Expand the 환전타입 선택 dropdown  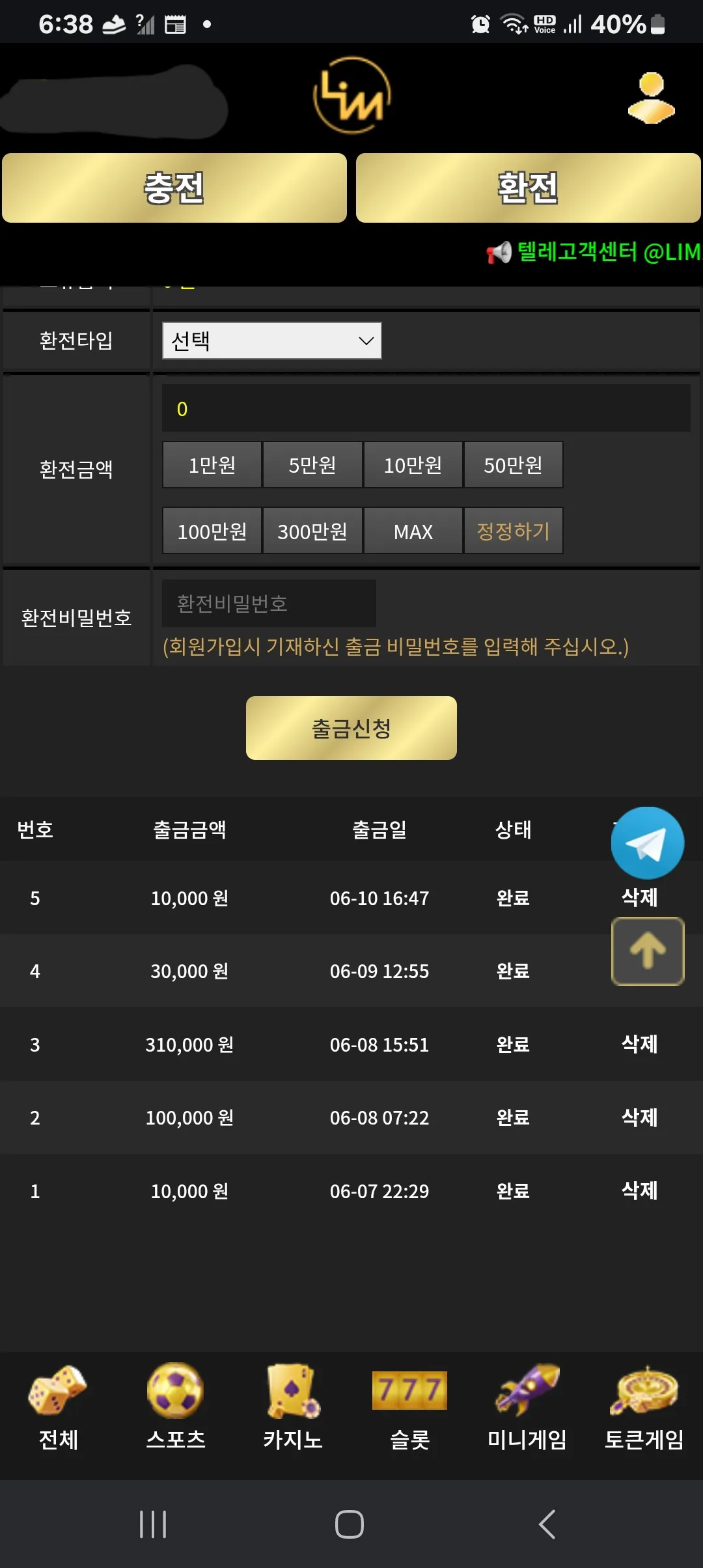pyautogui.click(x=271, y=341)
